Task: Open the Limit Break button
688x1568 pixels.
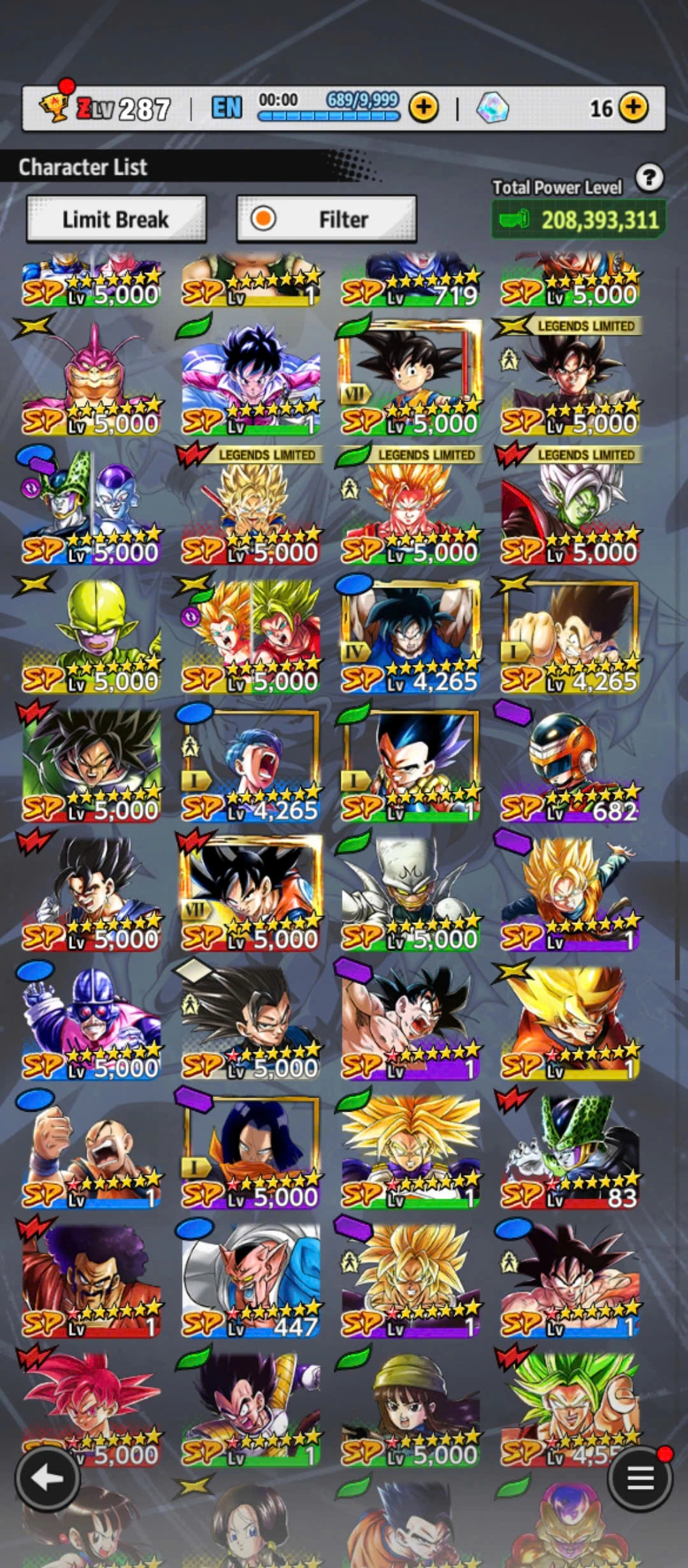Action: [x=116, y=219]
